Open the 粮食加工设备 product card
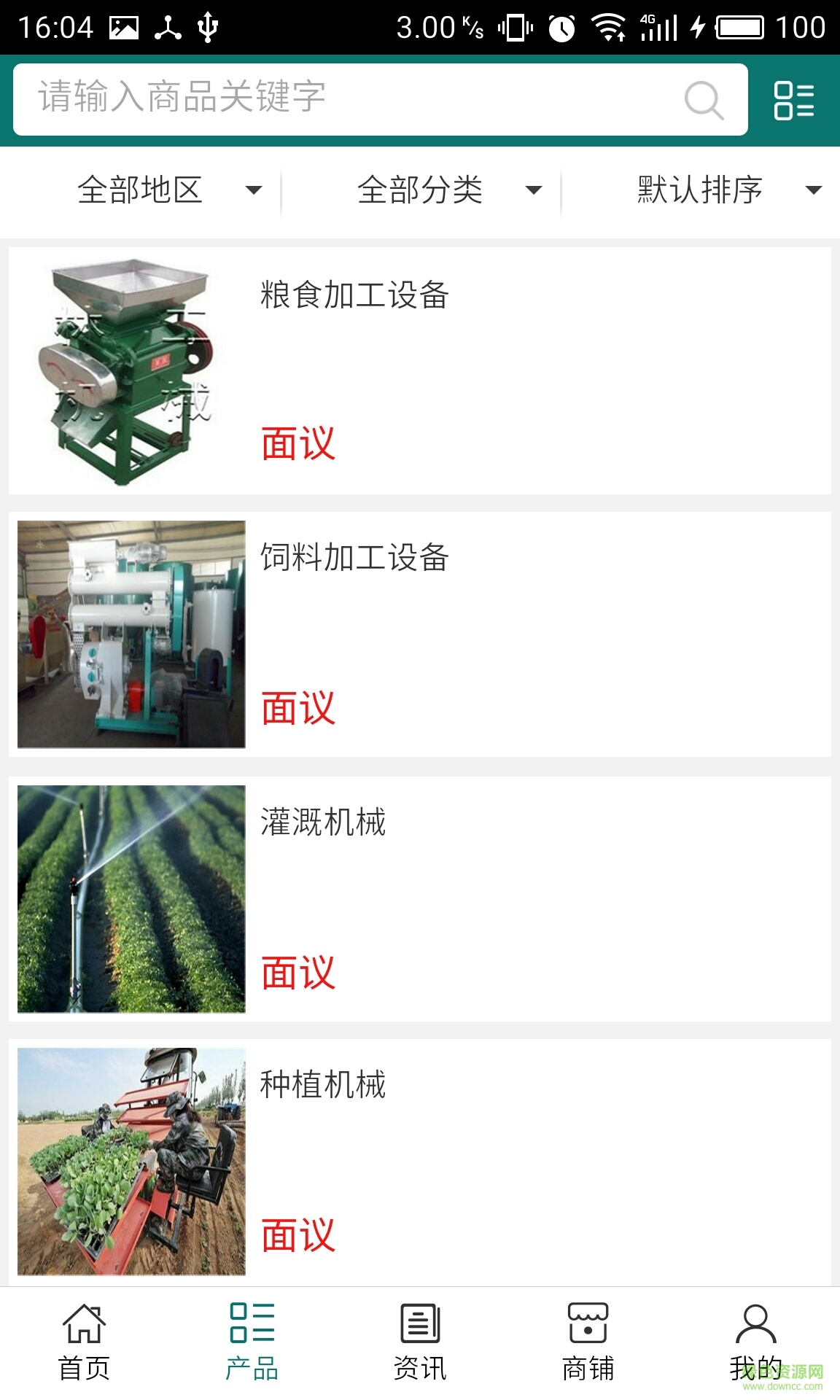Image resolution: width=840 pixels, height=1400 pixels. coord(420,371)
